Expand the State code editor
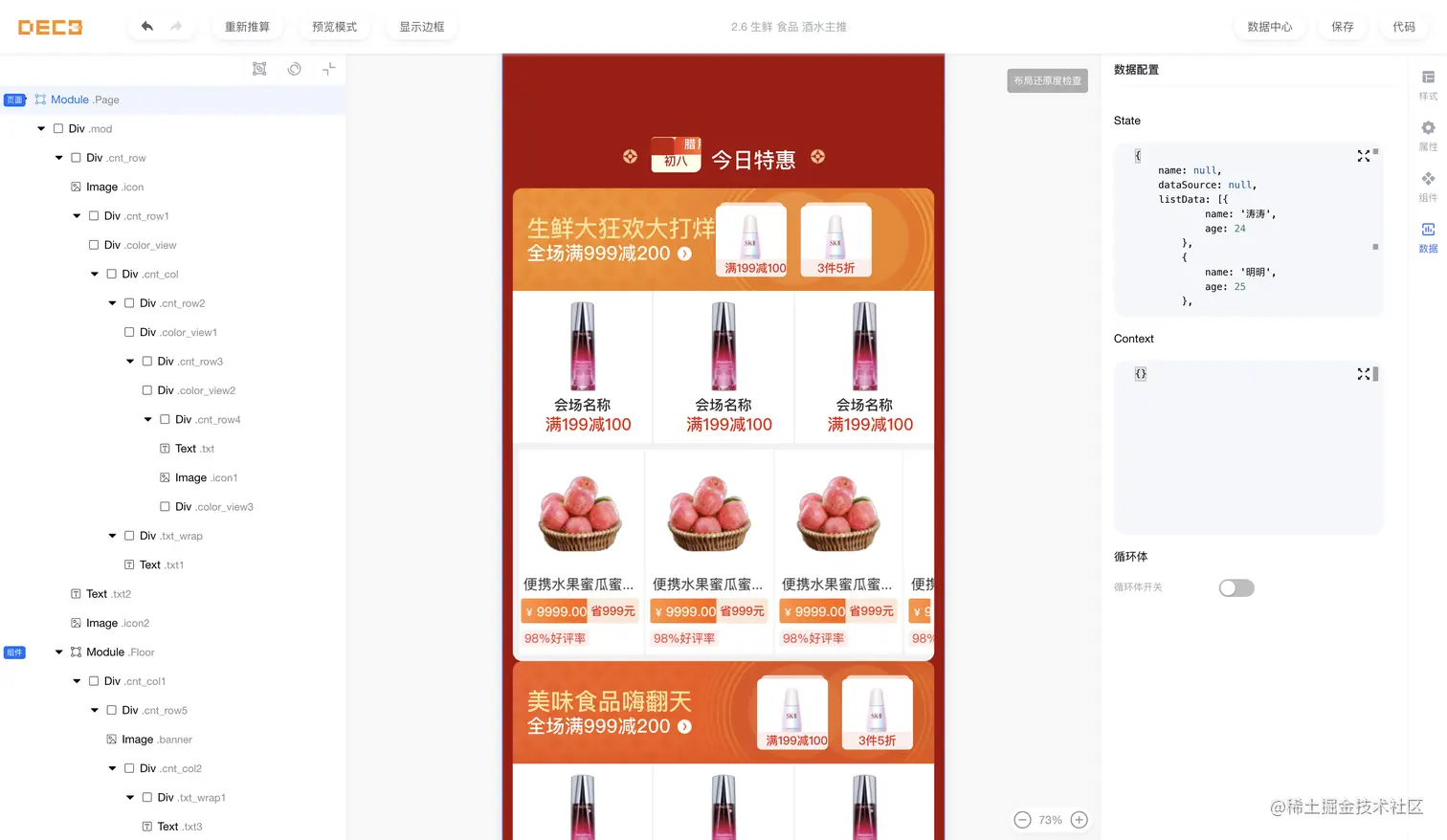Screen dimensions: 1447x840 coord(1363,156)
